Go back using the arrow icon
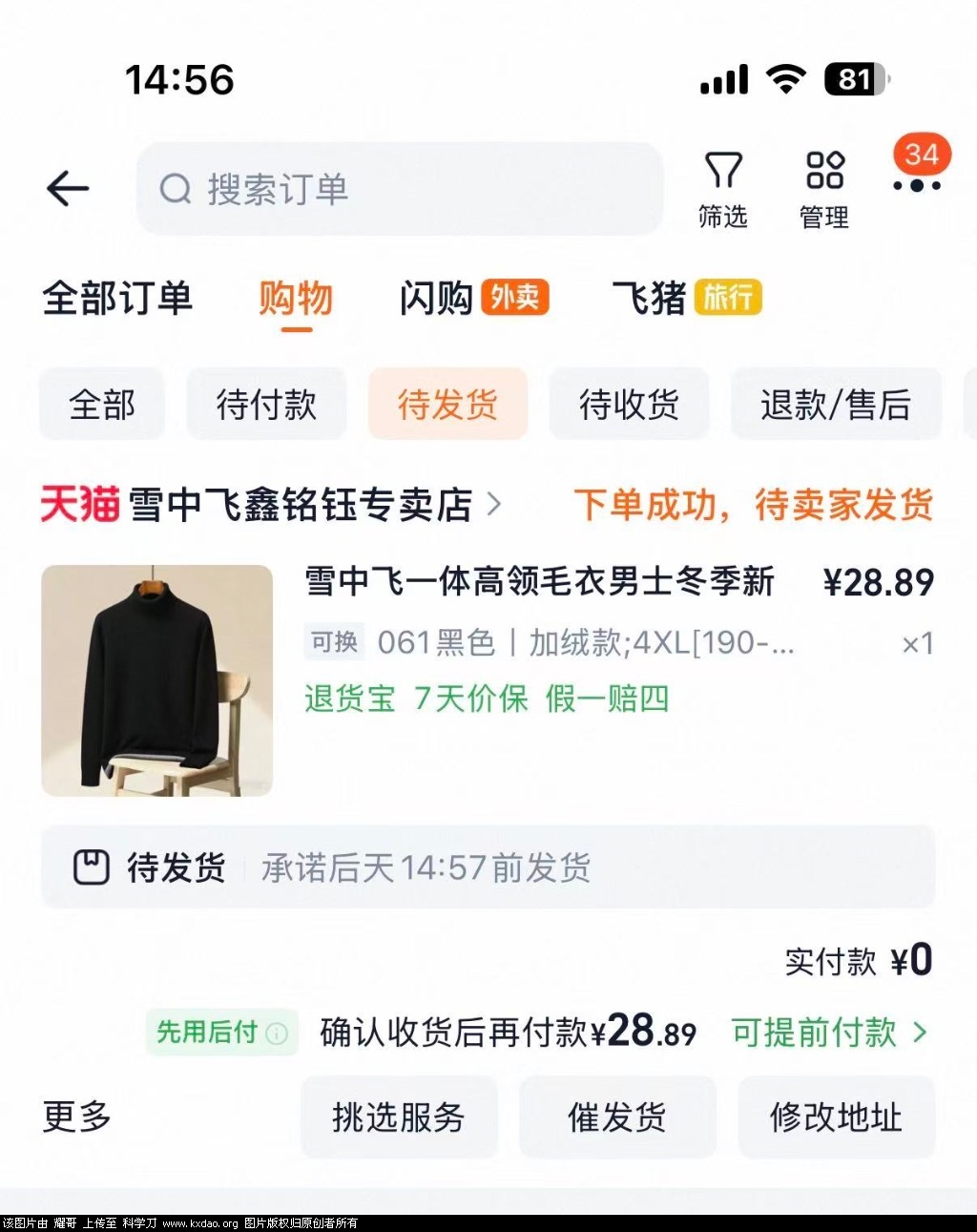 tap(68, 189)
